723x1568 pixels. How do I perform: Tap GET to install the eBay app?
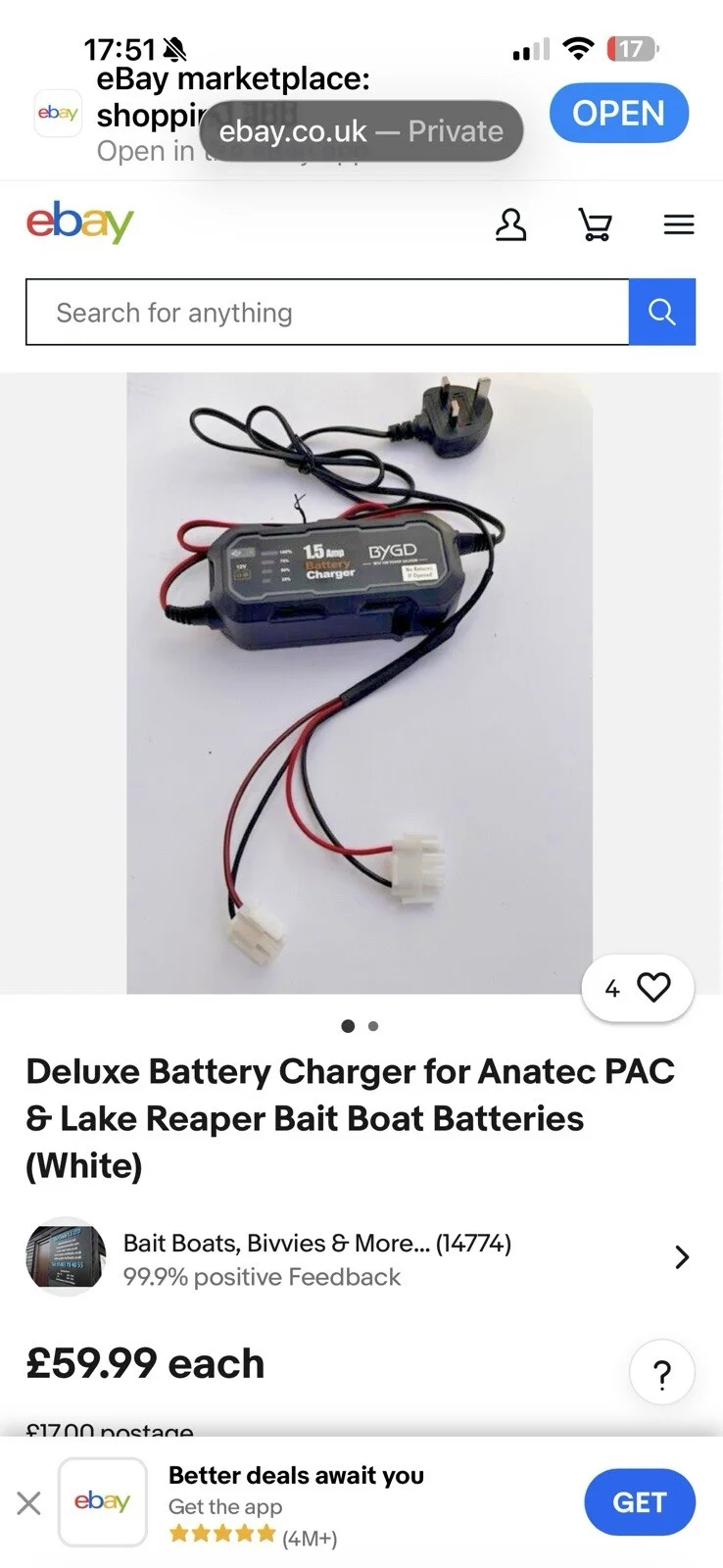pos(639,1502)
